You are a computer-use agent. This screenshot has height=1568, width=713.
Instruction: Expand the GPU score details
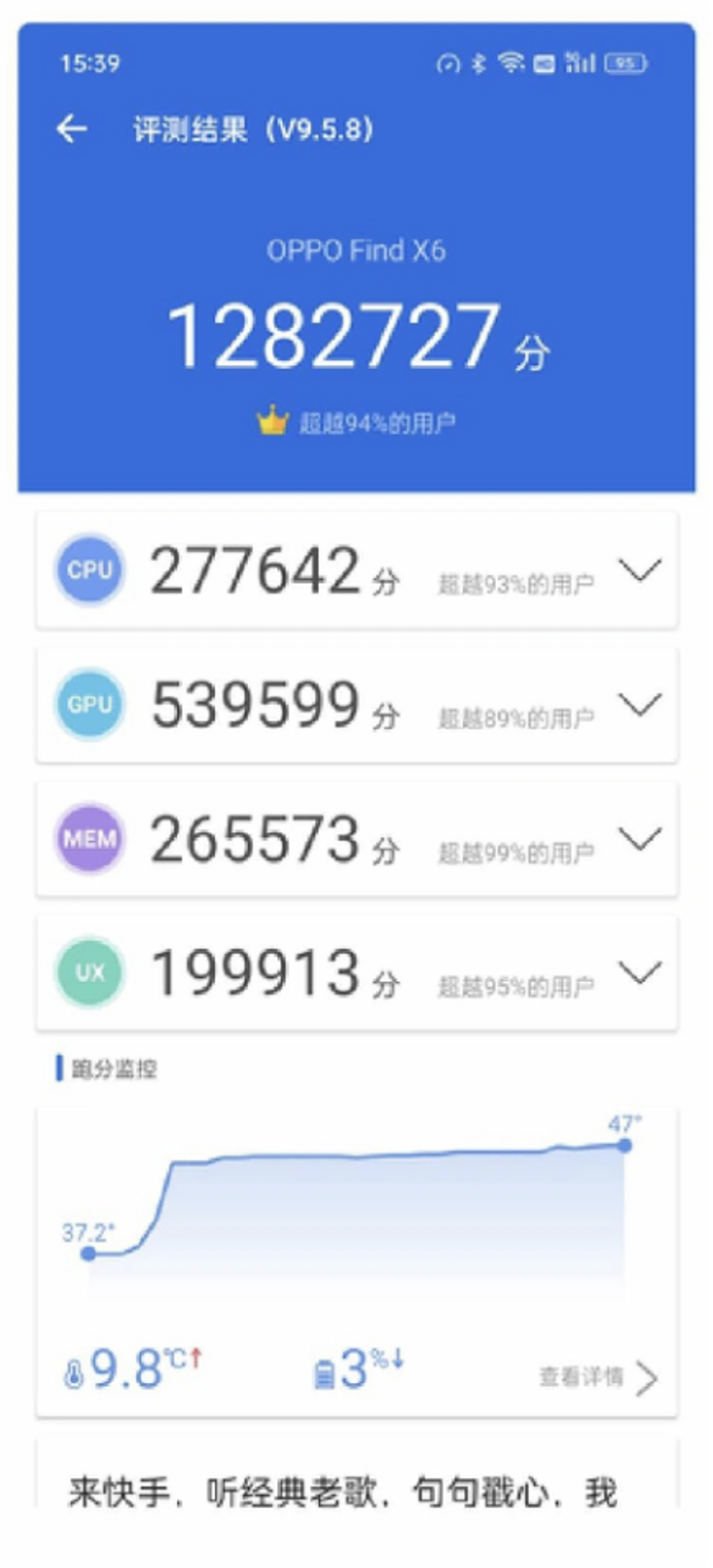(x=639, y=705)
